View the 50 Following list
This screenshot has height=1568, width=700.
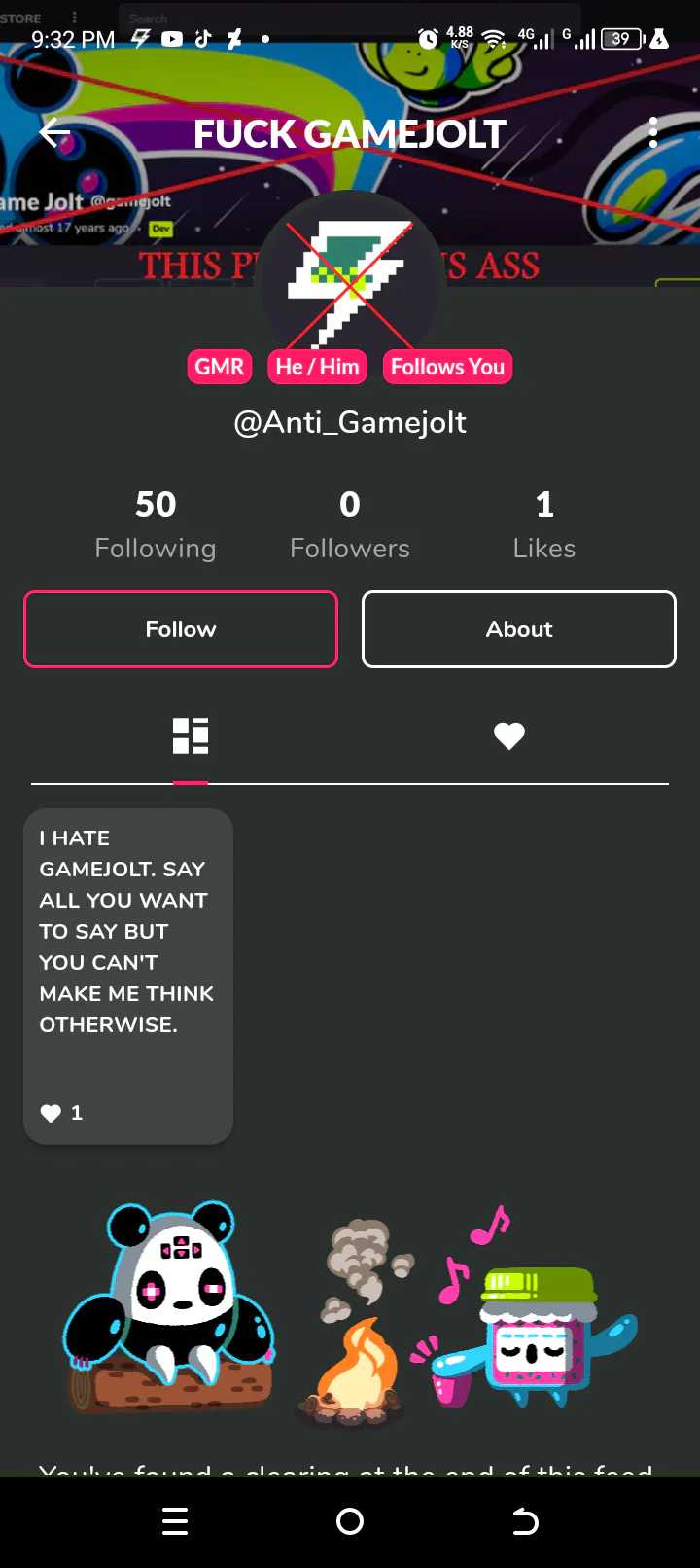pyautogui.click(x=156, y=524)
